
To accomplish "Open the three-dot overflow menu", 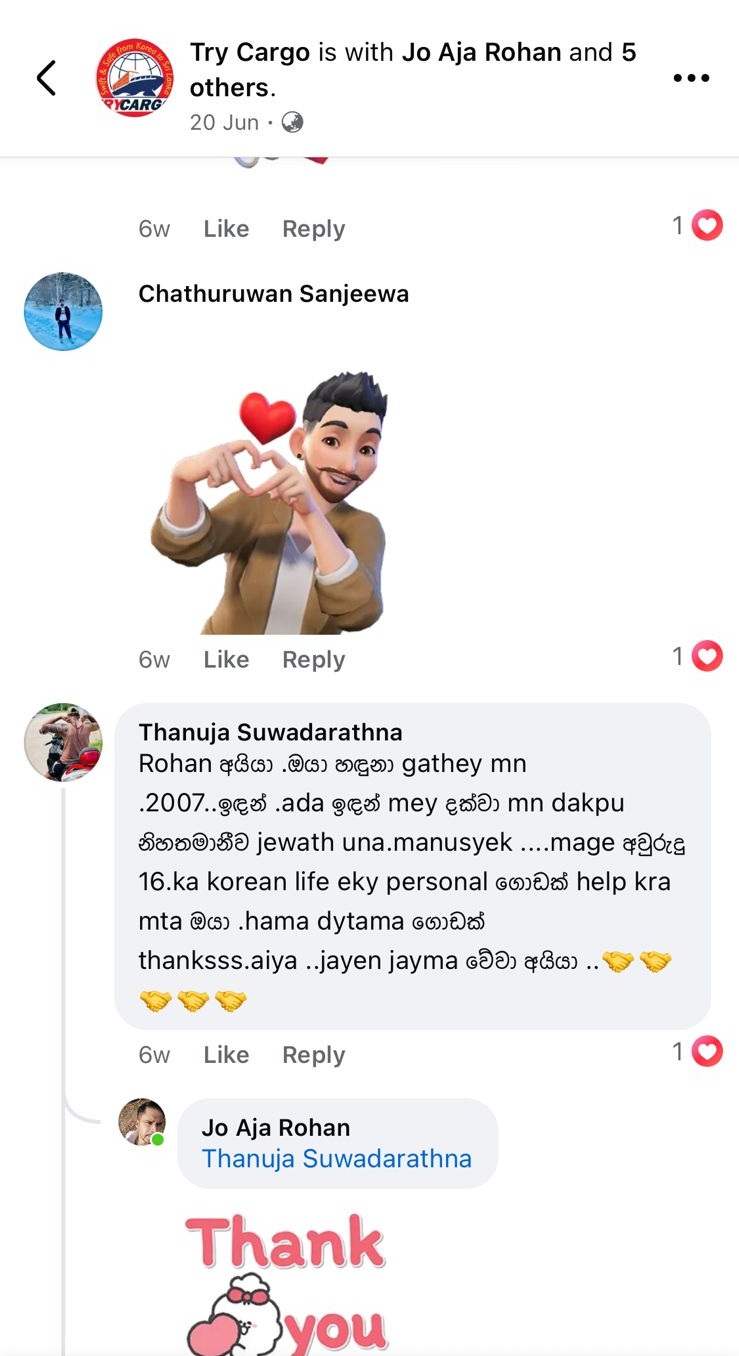I will pyautogui.click(x=691, y=78).
